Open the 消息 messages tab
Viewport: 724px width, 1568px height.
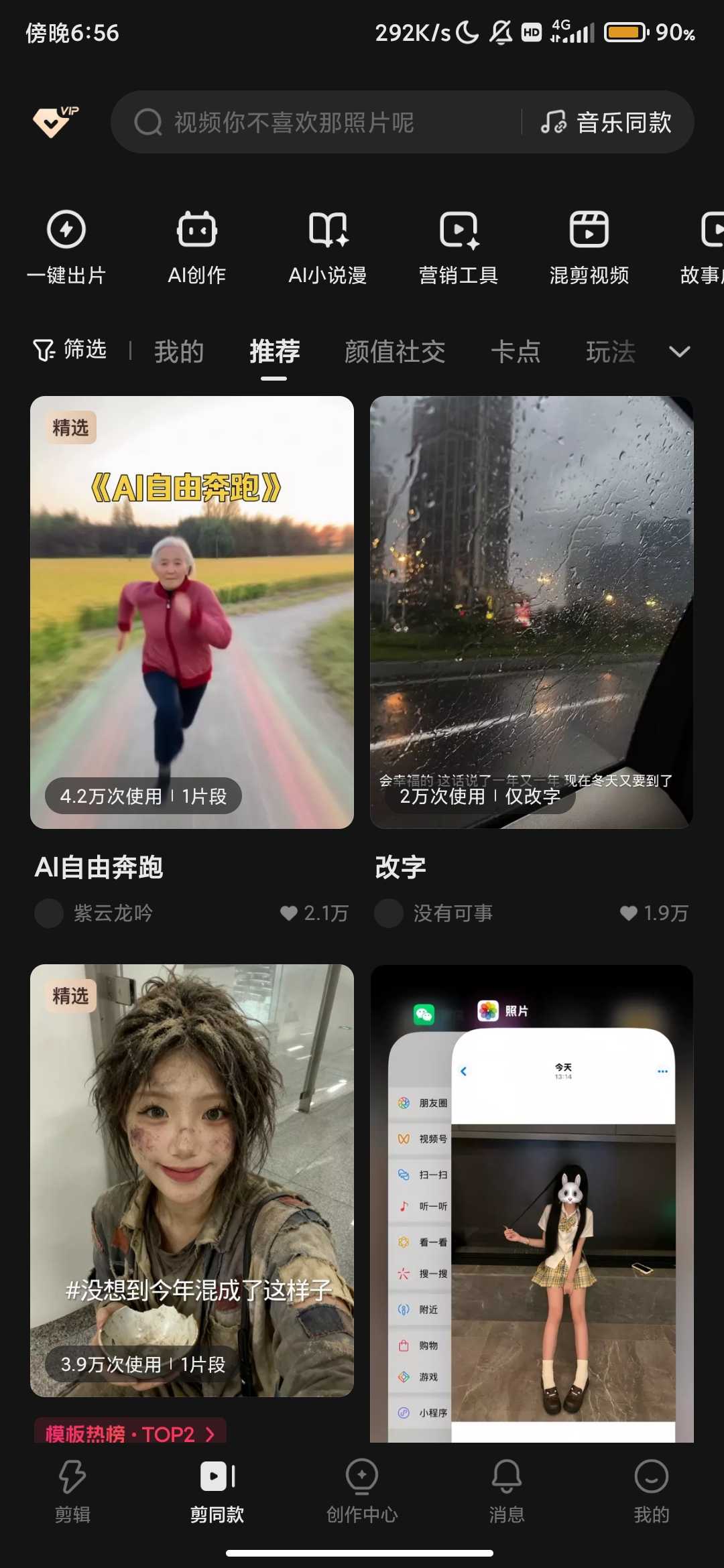coord(507,1490)
